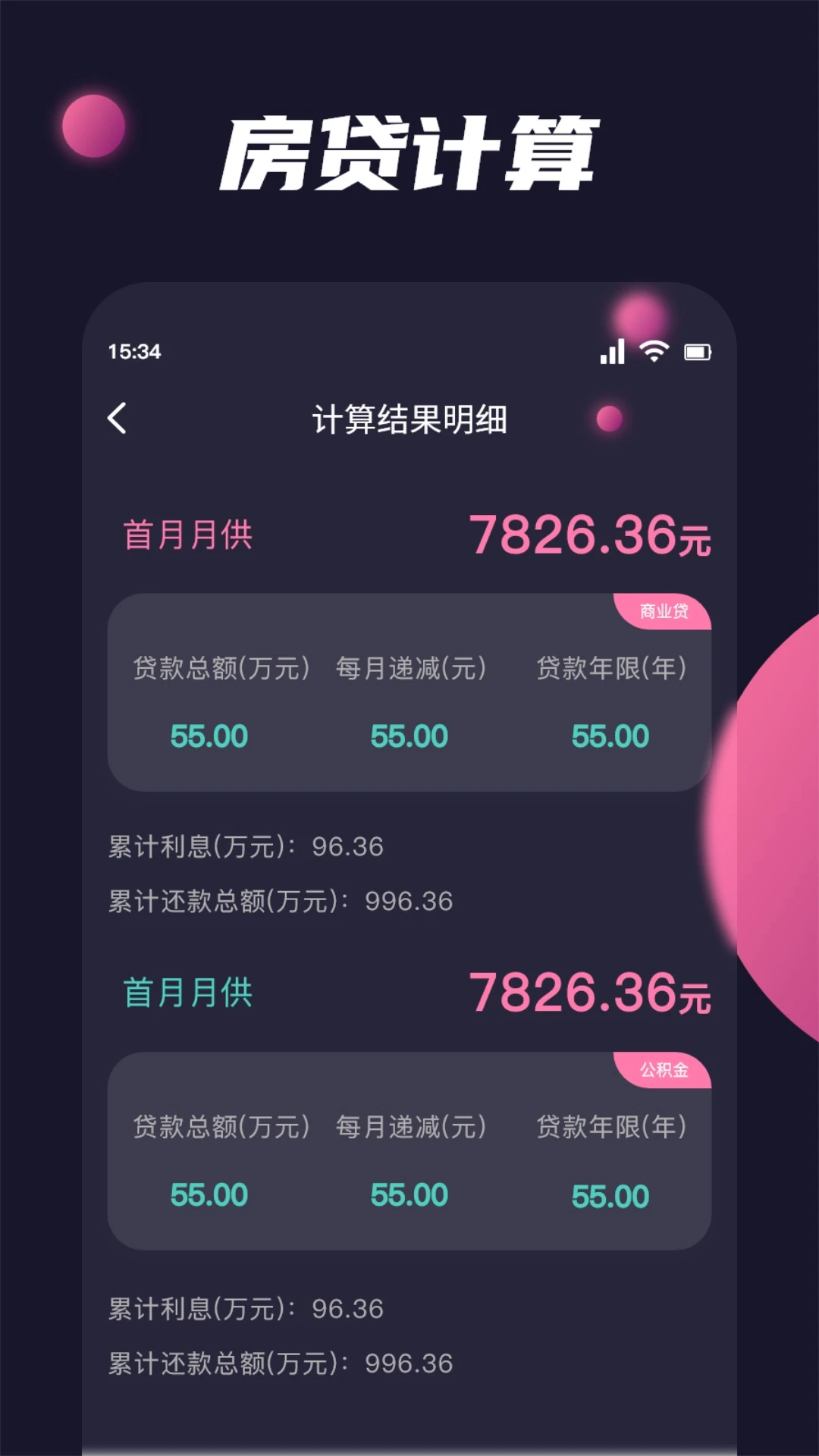Click the battery indicator icon

pos(697,350)
